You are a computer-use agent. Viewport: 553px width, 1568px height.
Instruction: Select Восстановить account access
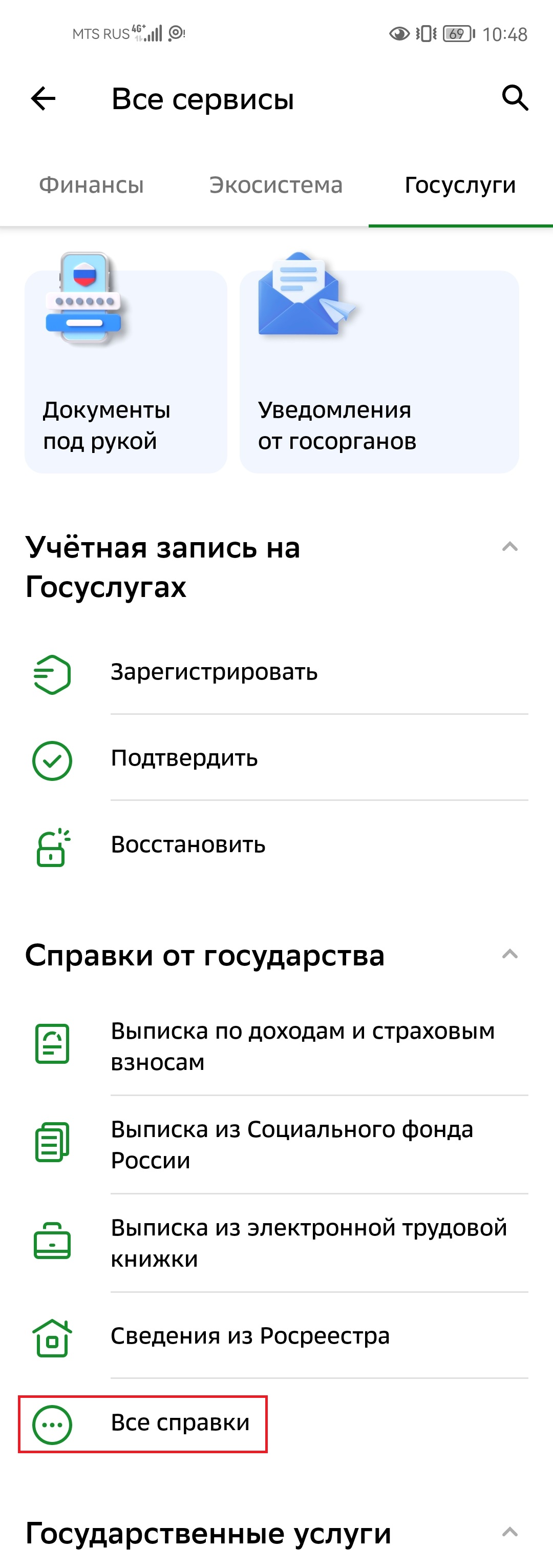coord(188,845)
